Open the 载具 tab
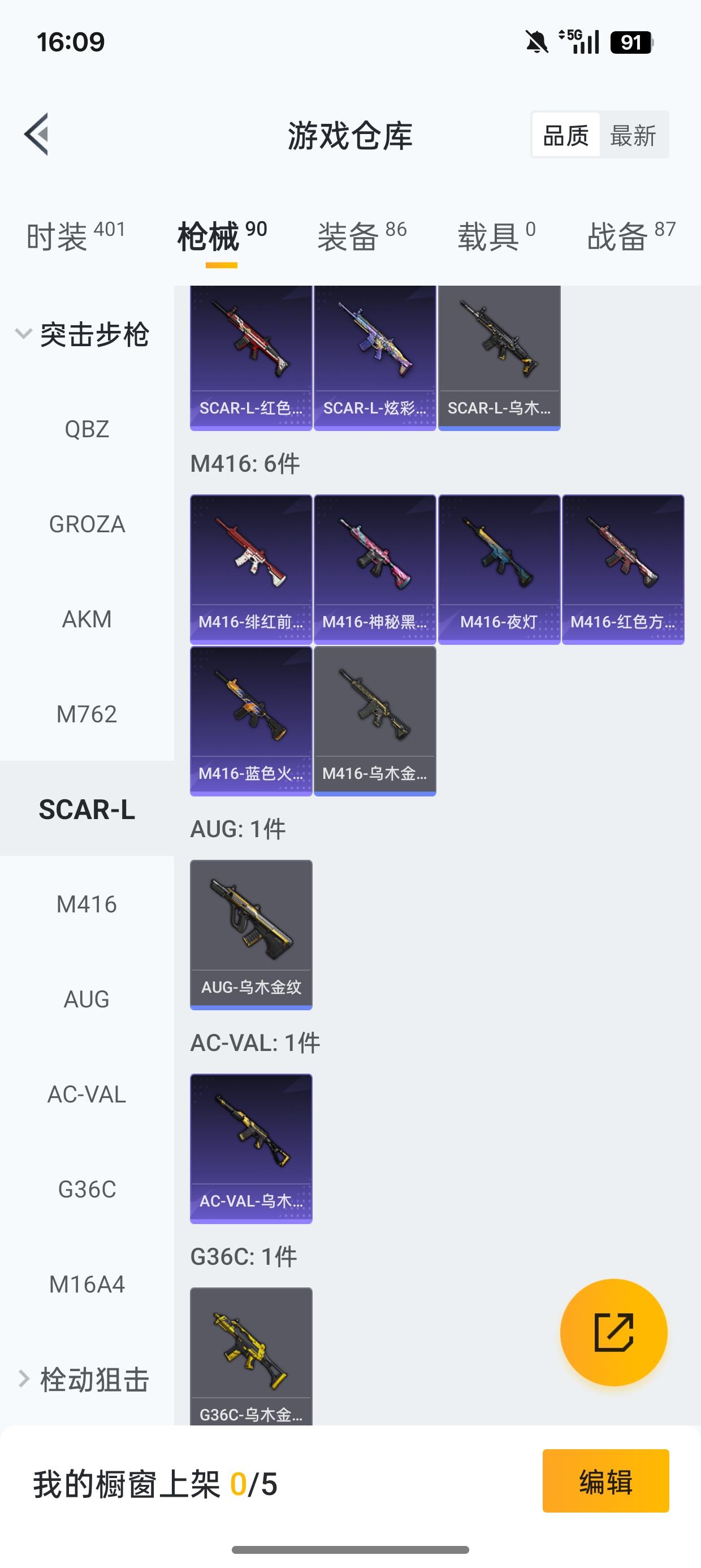The height and width of the screenshot is (1568, 701). [496, 236]
